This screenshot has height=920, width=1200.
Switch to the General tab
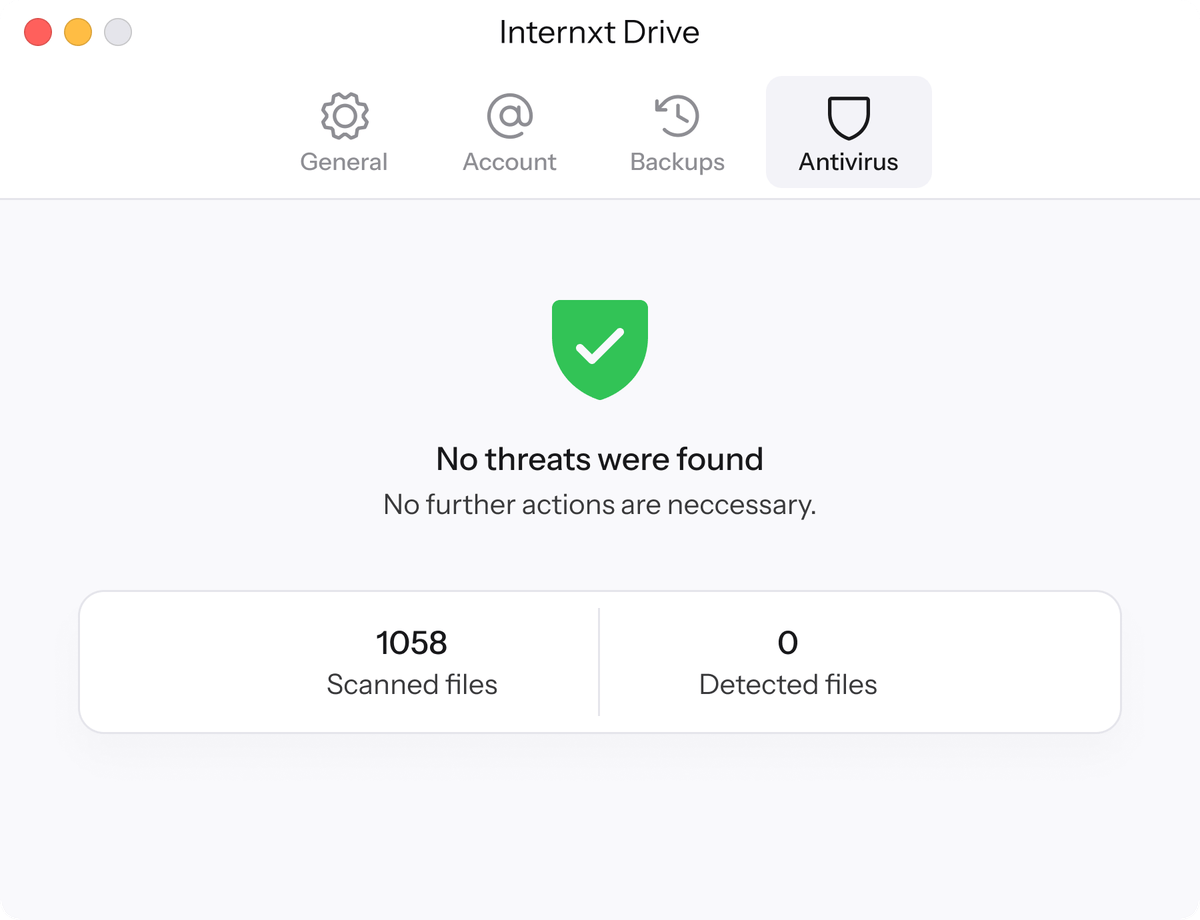coord(344,133)
